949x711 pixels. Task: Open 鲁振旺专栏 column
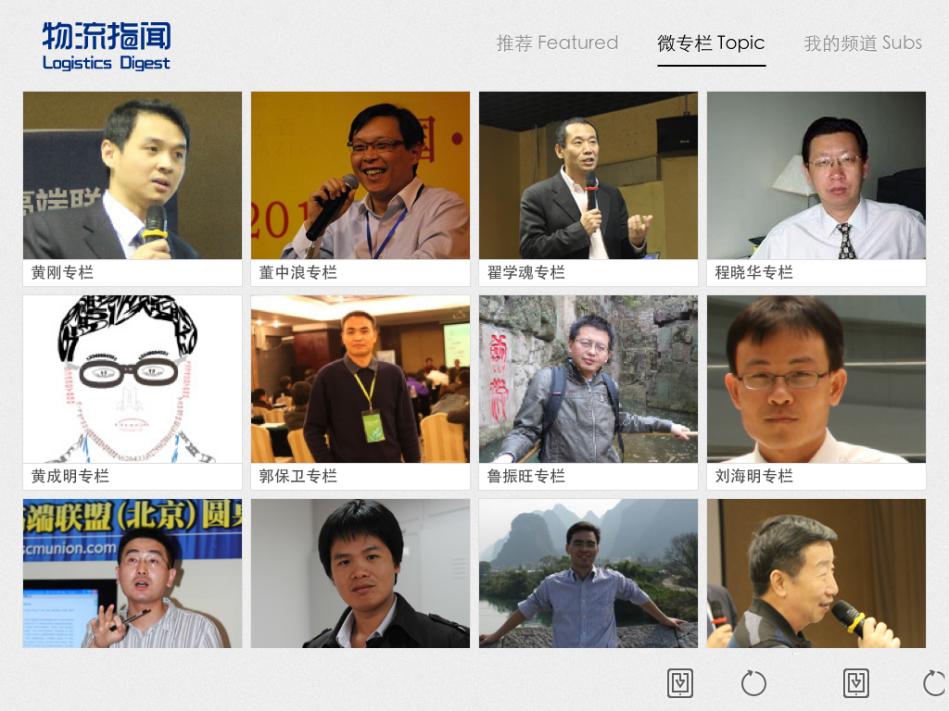pos(588,392)
